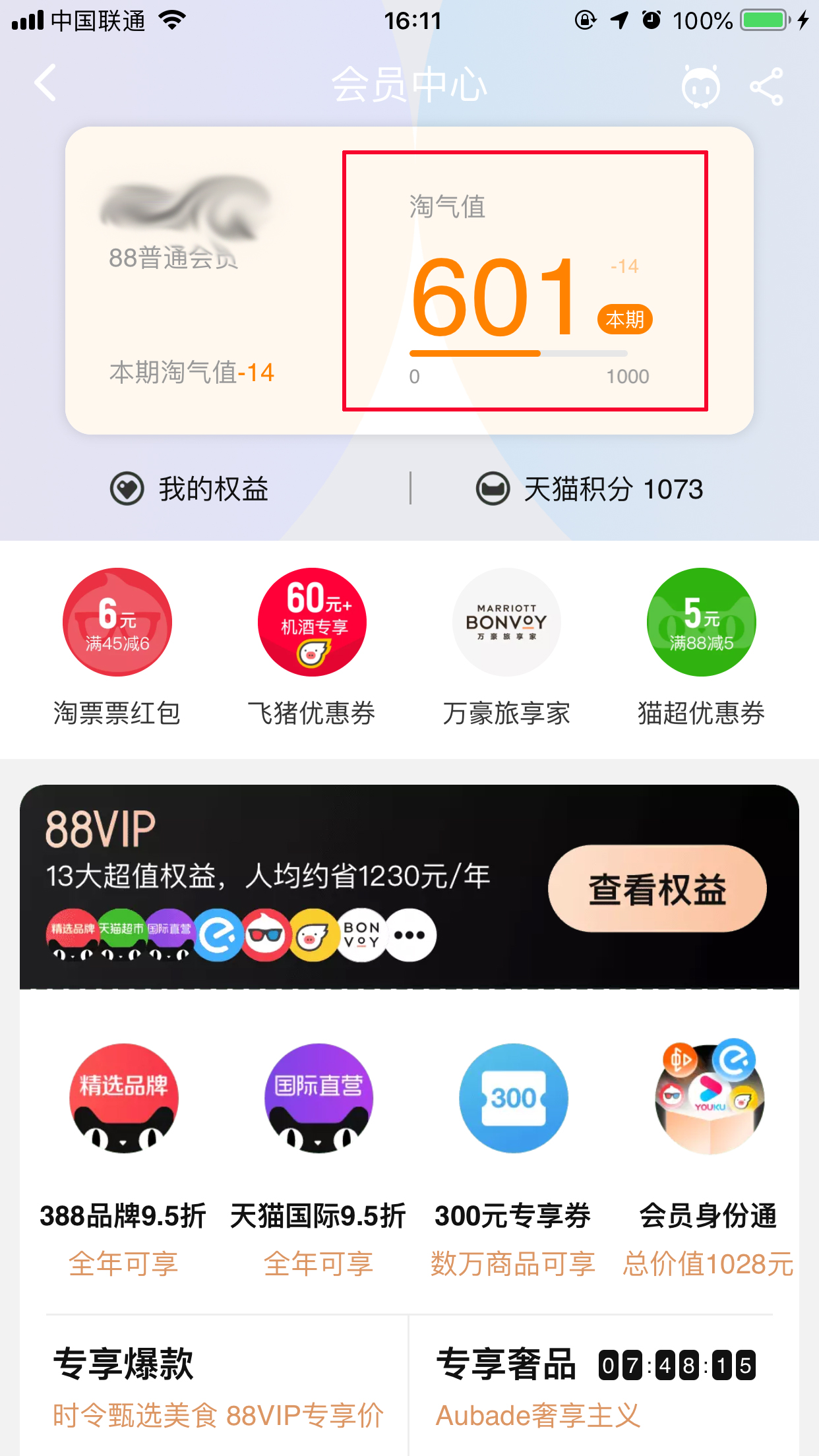Open the 专享爆款 section
The width and height of the screenshot is (819, 1456).
pos(218,1385)
